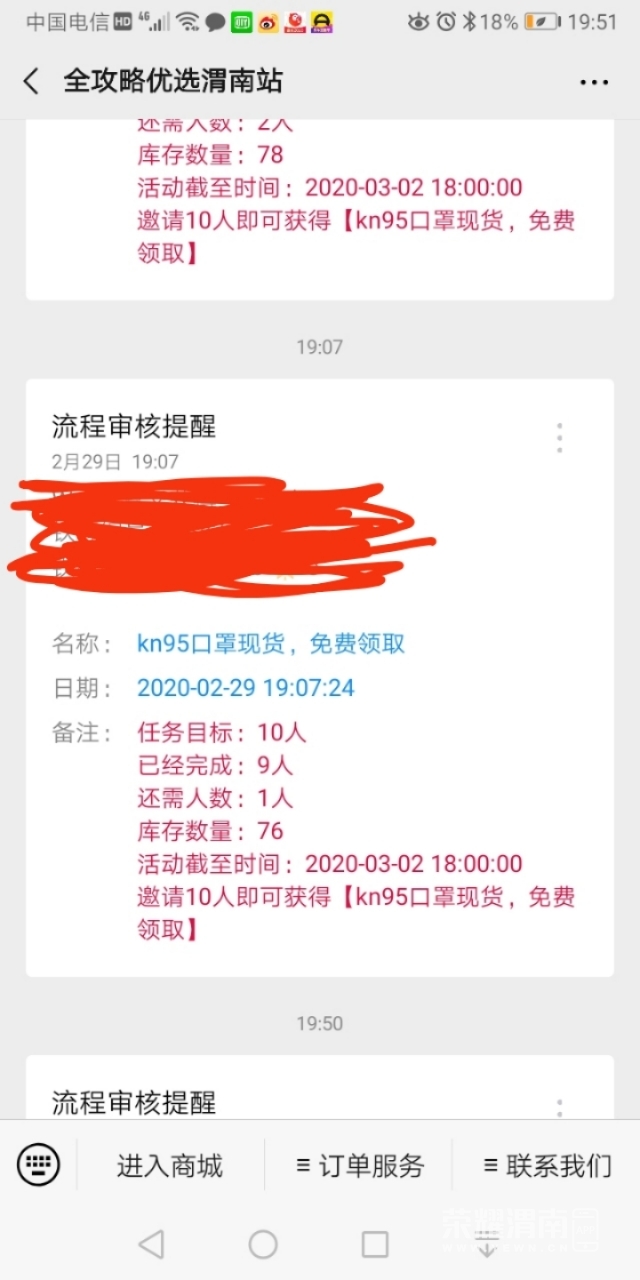
Task: Open the 进入商城 menu
Action: (x=170, y=1166)
